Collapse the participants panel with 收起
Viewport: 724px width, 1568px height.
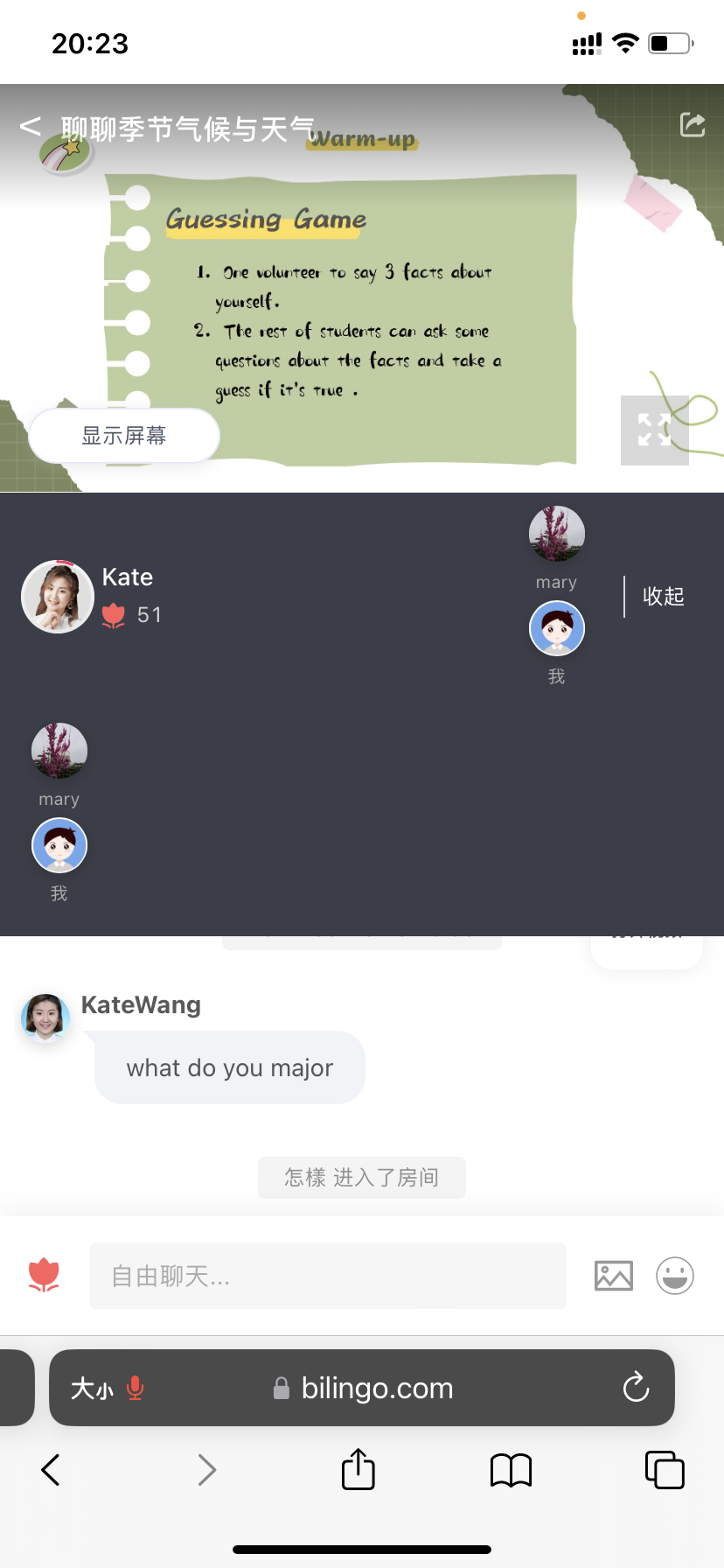point(663,597)
